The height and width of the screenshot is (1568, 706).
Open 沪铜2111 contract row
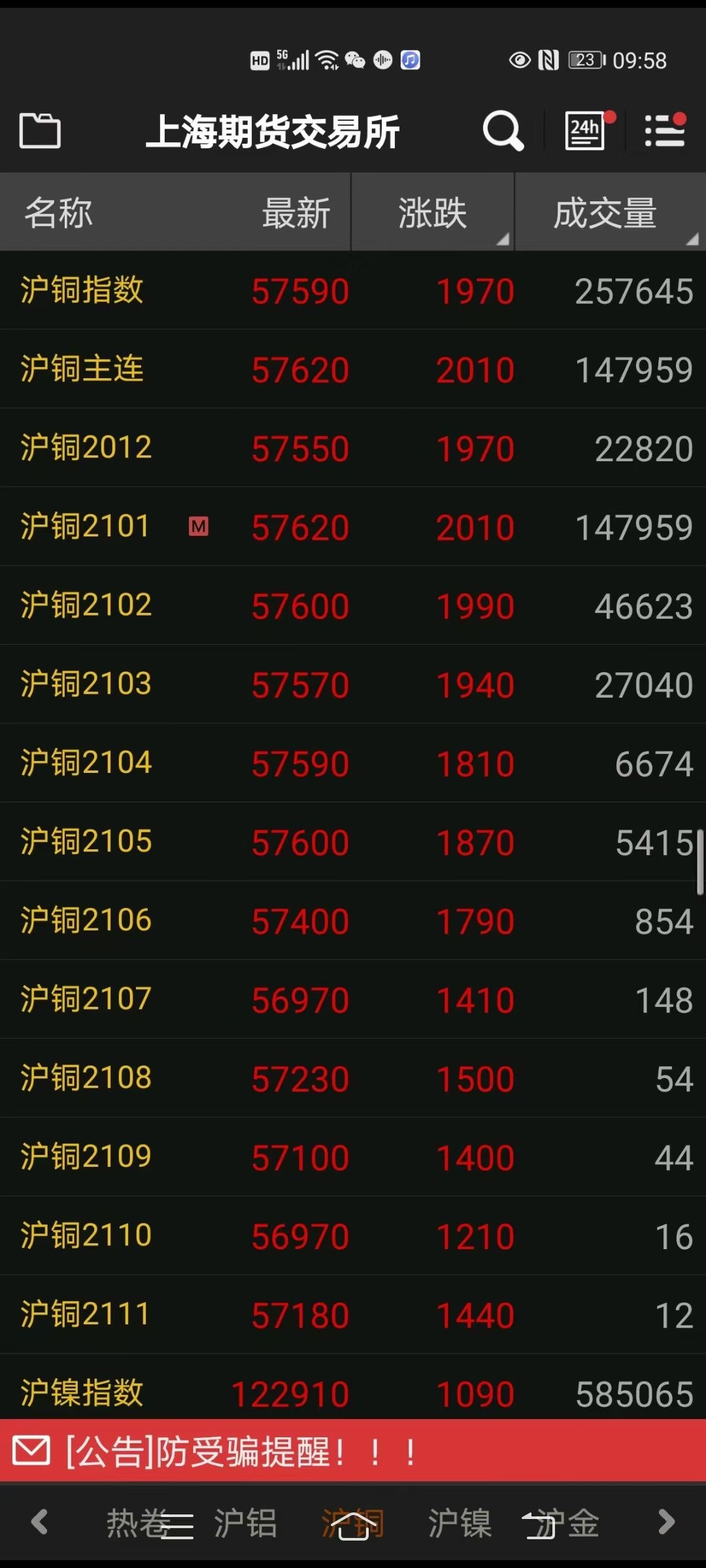[x=353, y=1315]
